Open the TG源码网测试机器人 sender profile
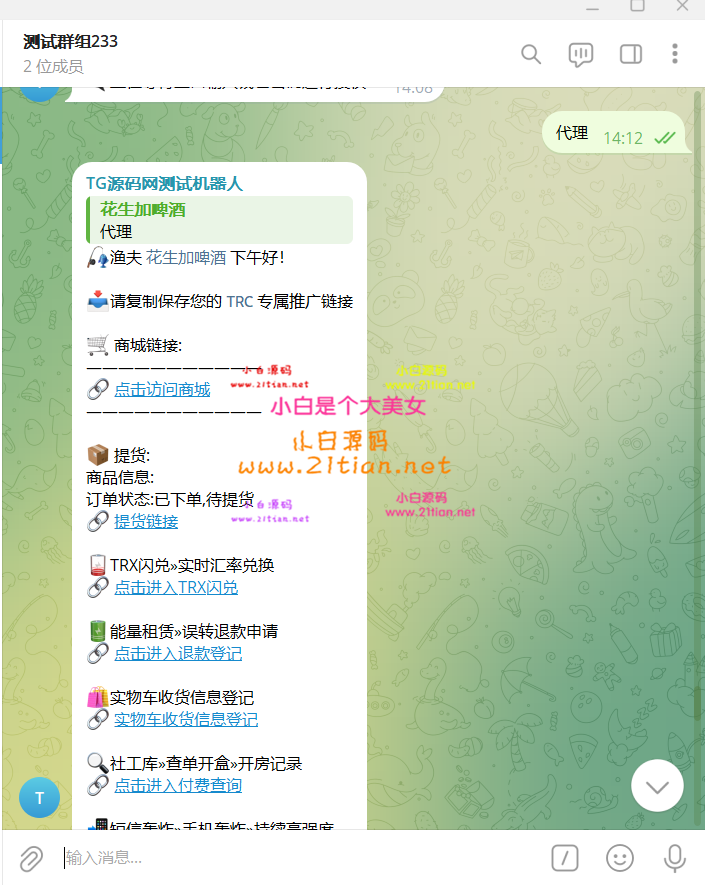 (164, 184)
